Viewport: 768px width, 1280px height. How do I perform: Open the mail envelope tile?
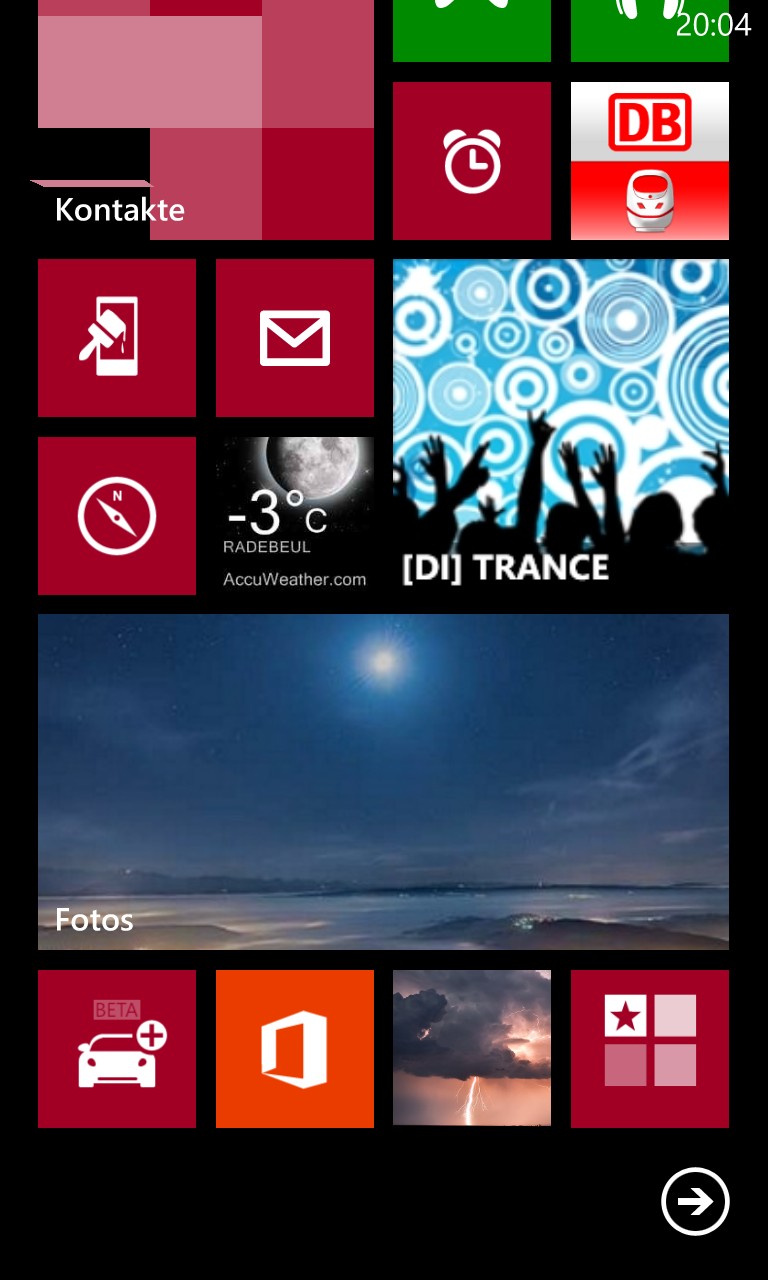tap(295, 338)
